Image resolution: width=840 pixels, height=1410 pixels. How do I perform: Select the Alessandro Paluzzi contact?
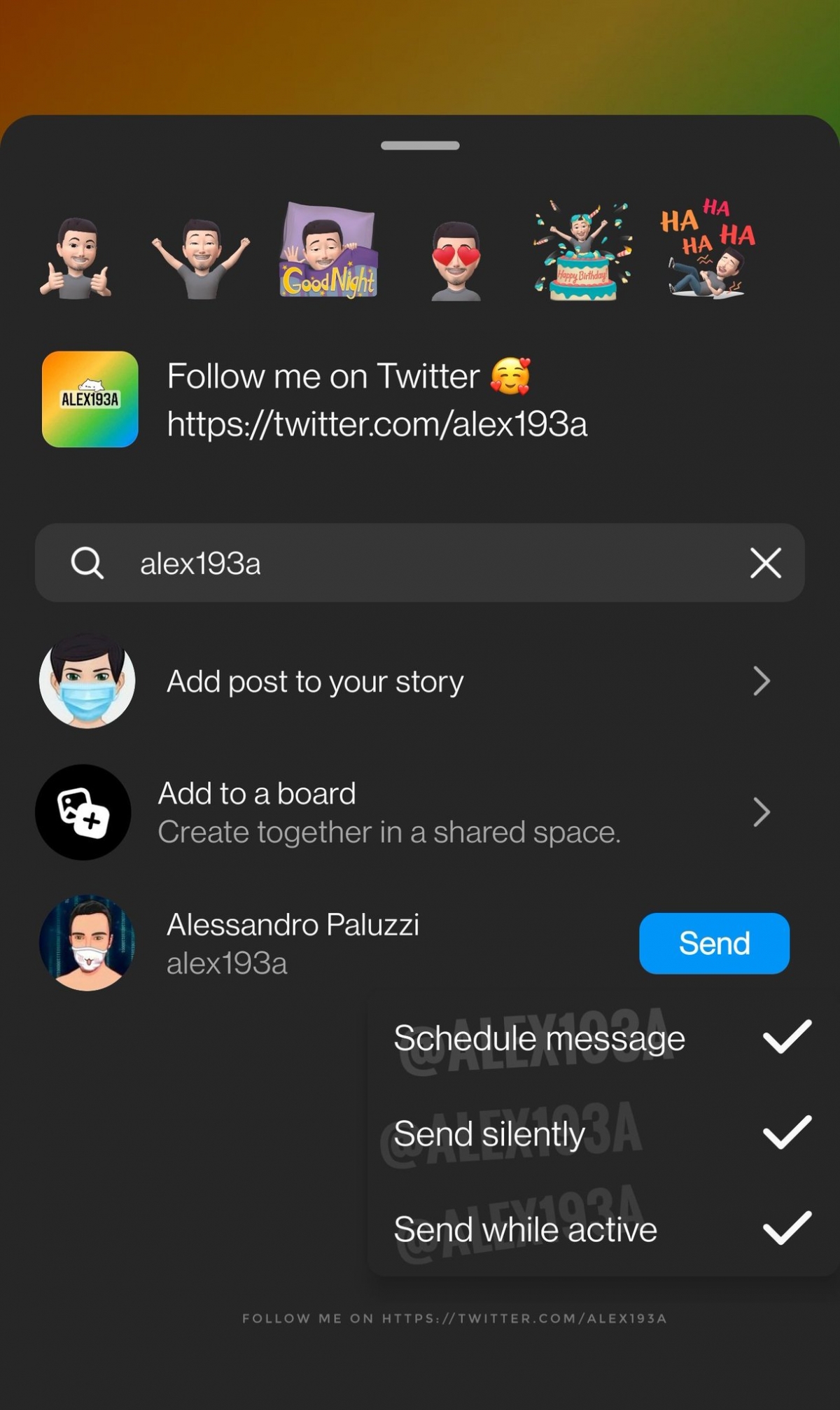(294, 942)
